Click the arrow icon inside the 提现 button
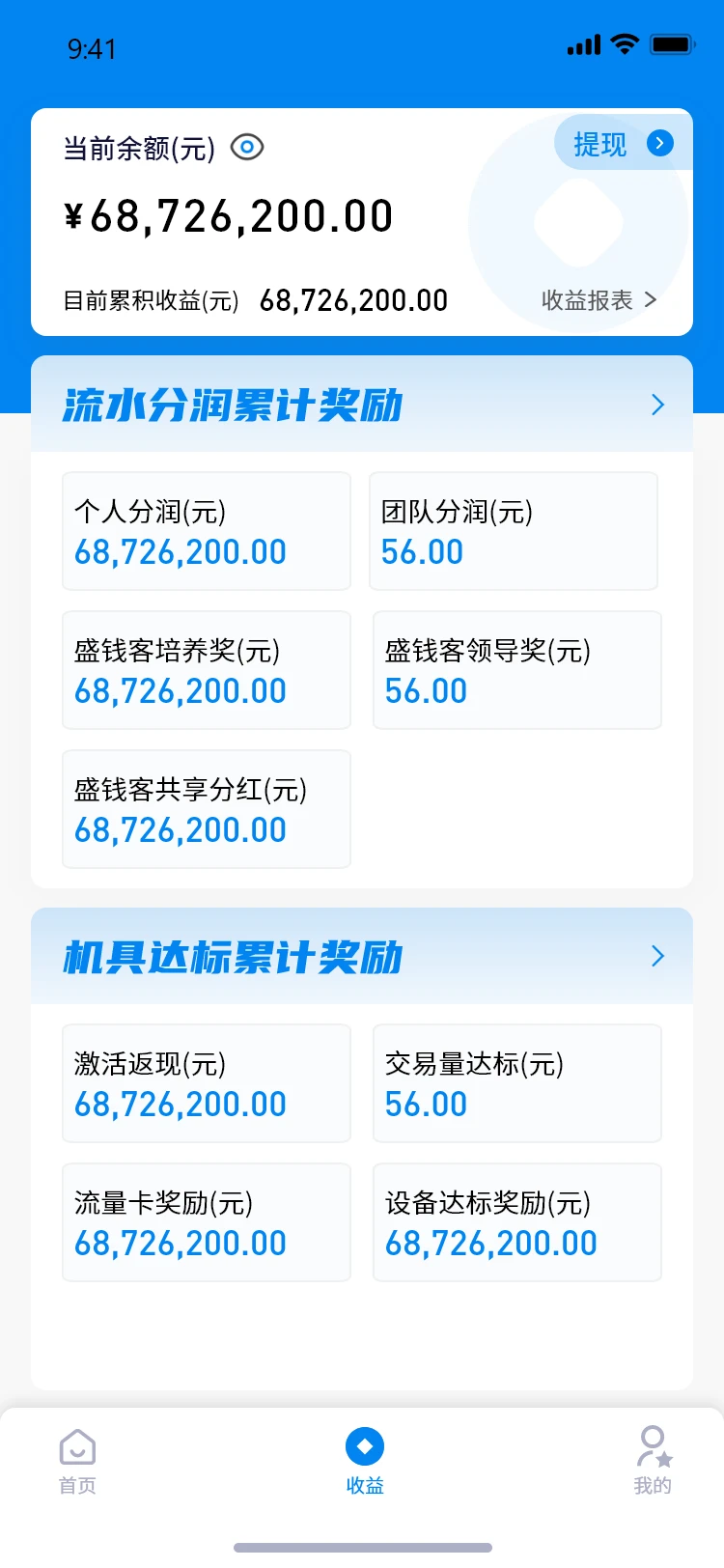Image resolution: width=724 pixels, height=1568 pixels. tap(660, 143)
